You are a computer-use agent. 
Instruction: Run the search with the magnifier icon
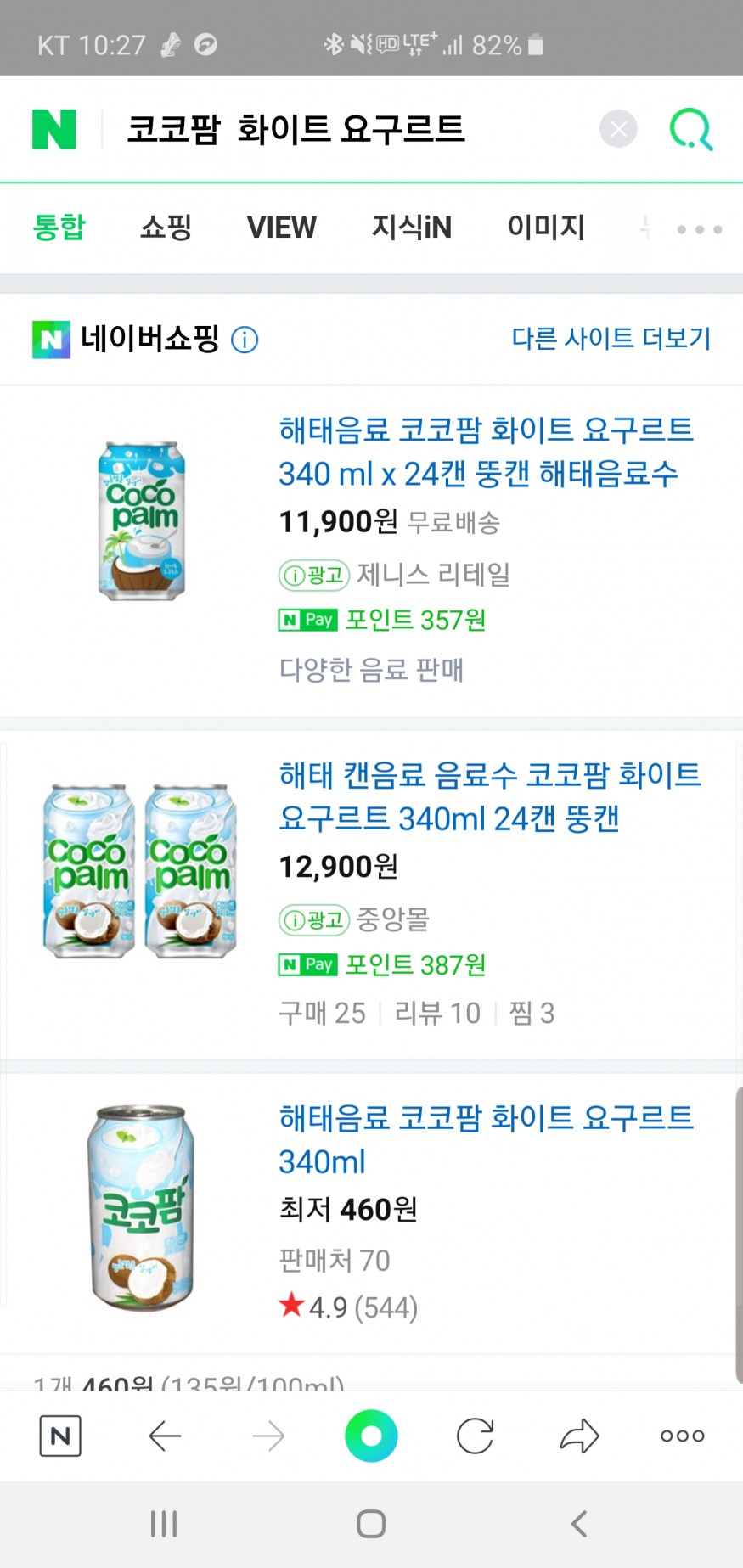pos(690,130)
